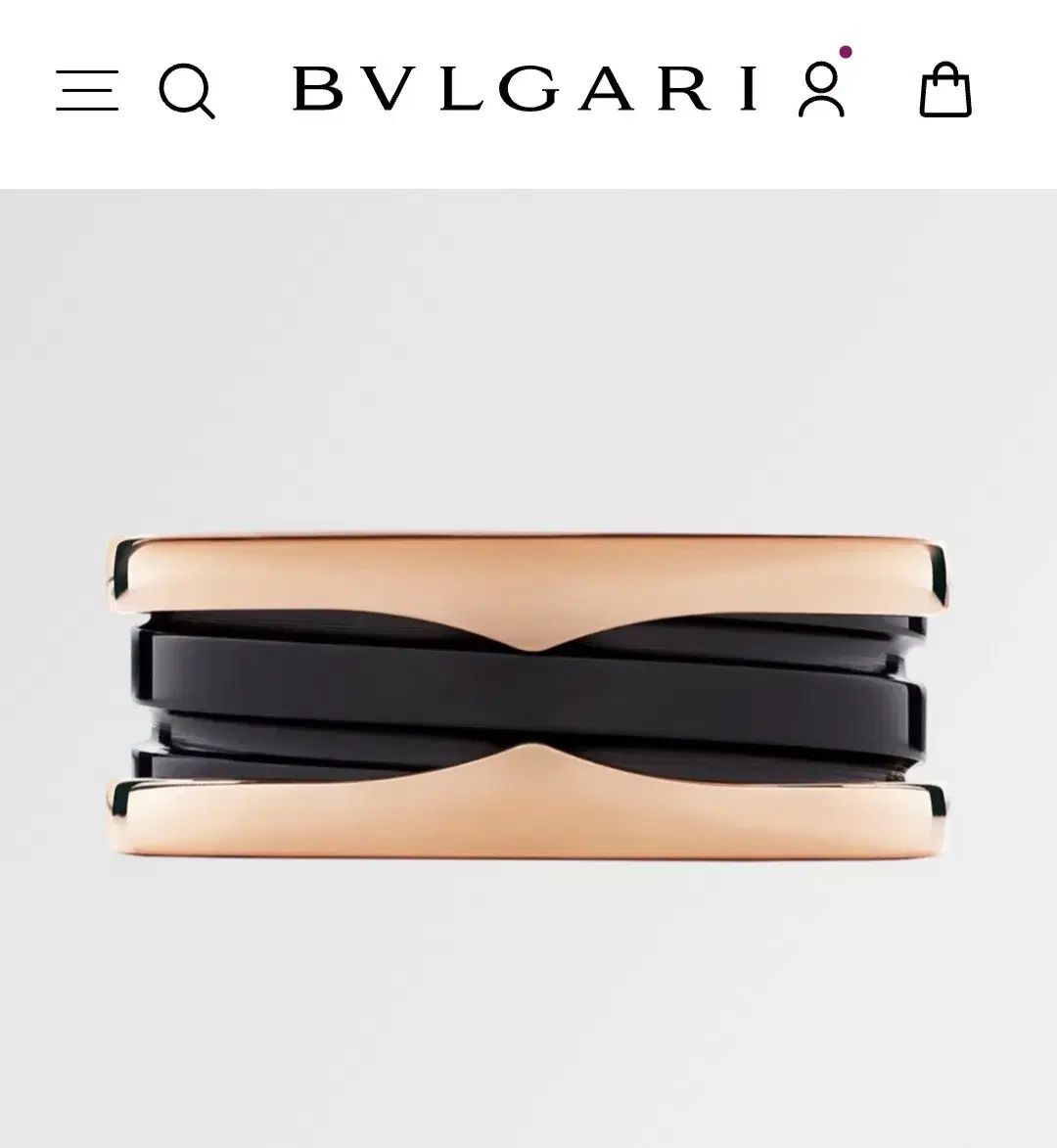The width and height of the screenshot is (1057, 1148).
Task: Open the hamburger navigation menu
Action: tap(87, 90)
